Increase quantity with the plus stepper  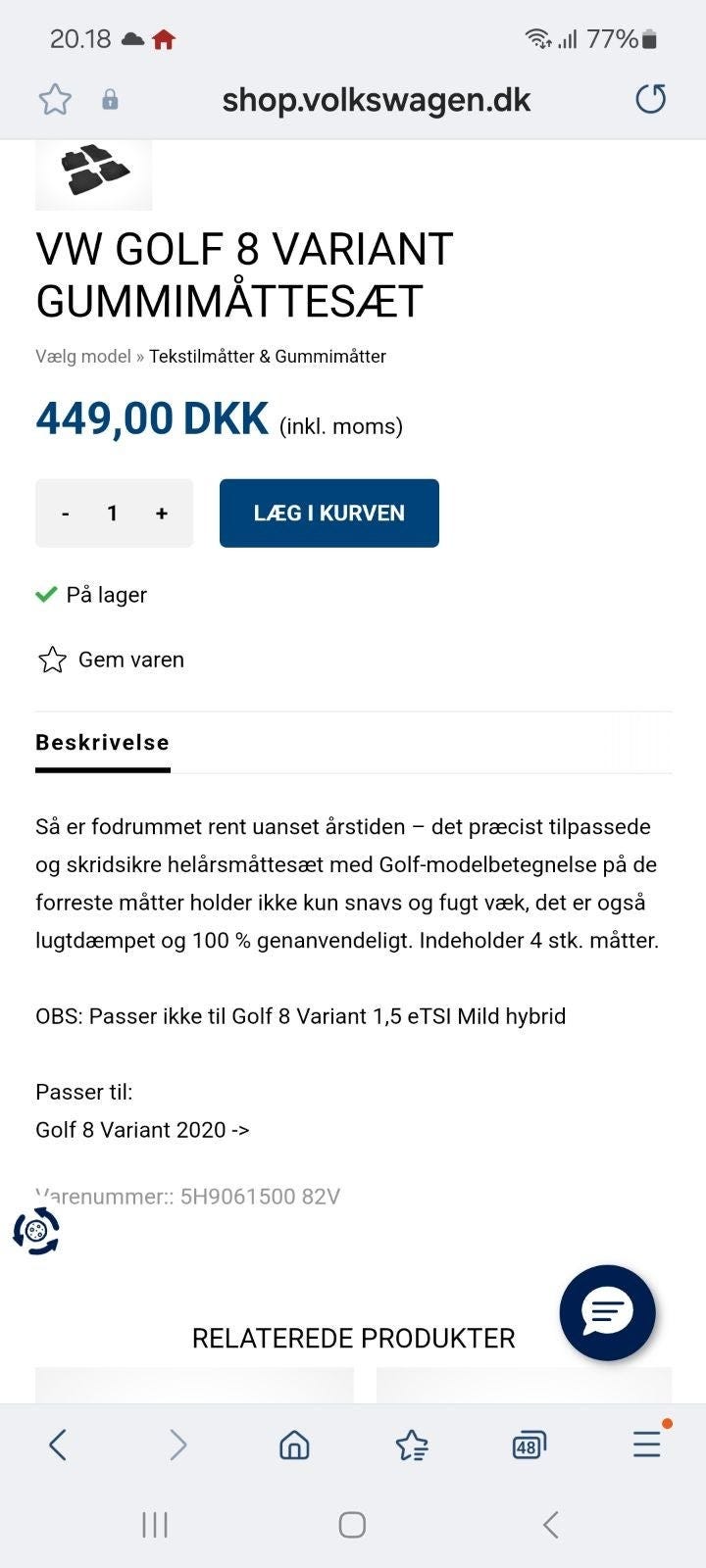point(160,513)
